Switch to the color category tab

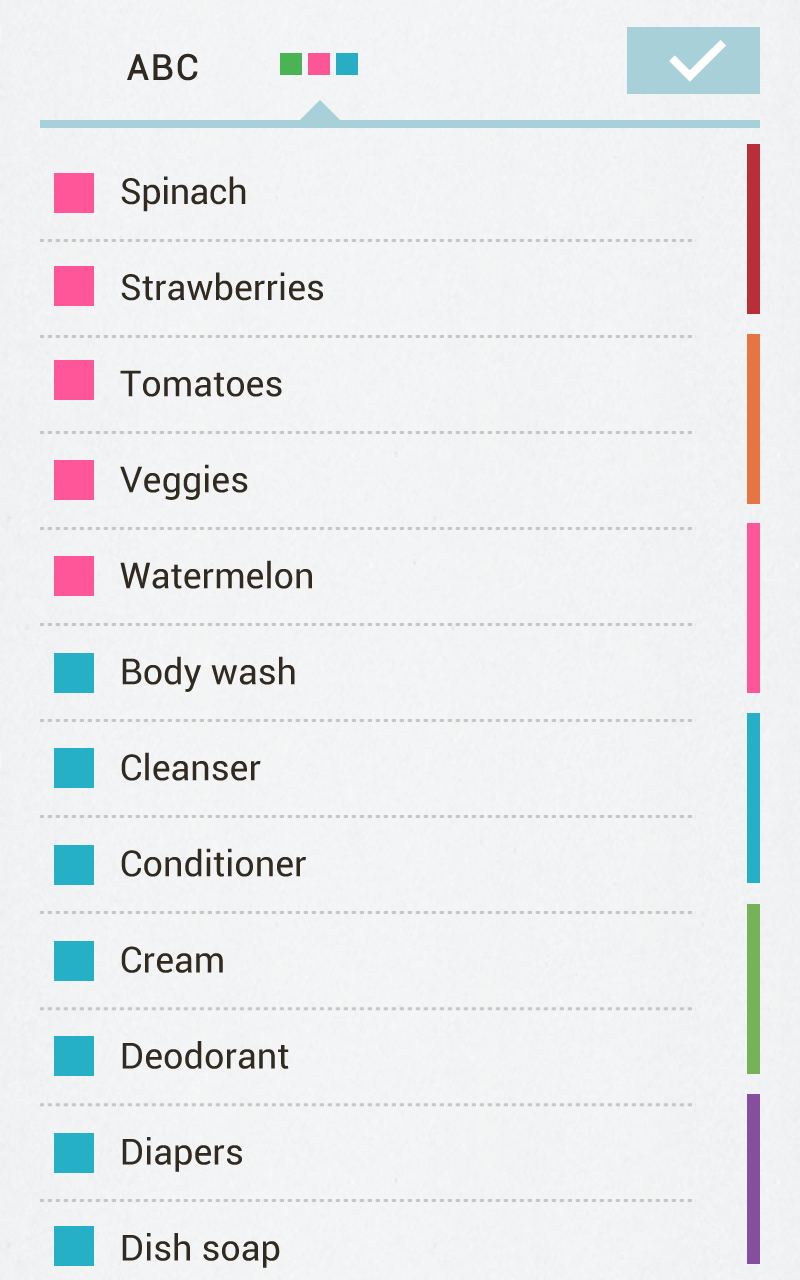coord(319,65)
